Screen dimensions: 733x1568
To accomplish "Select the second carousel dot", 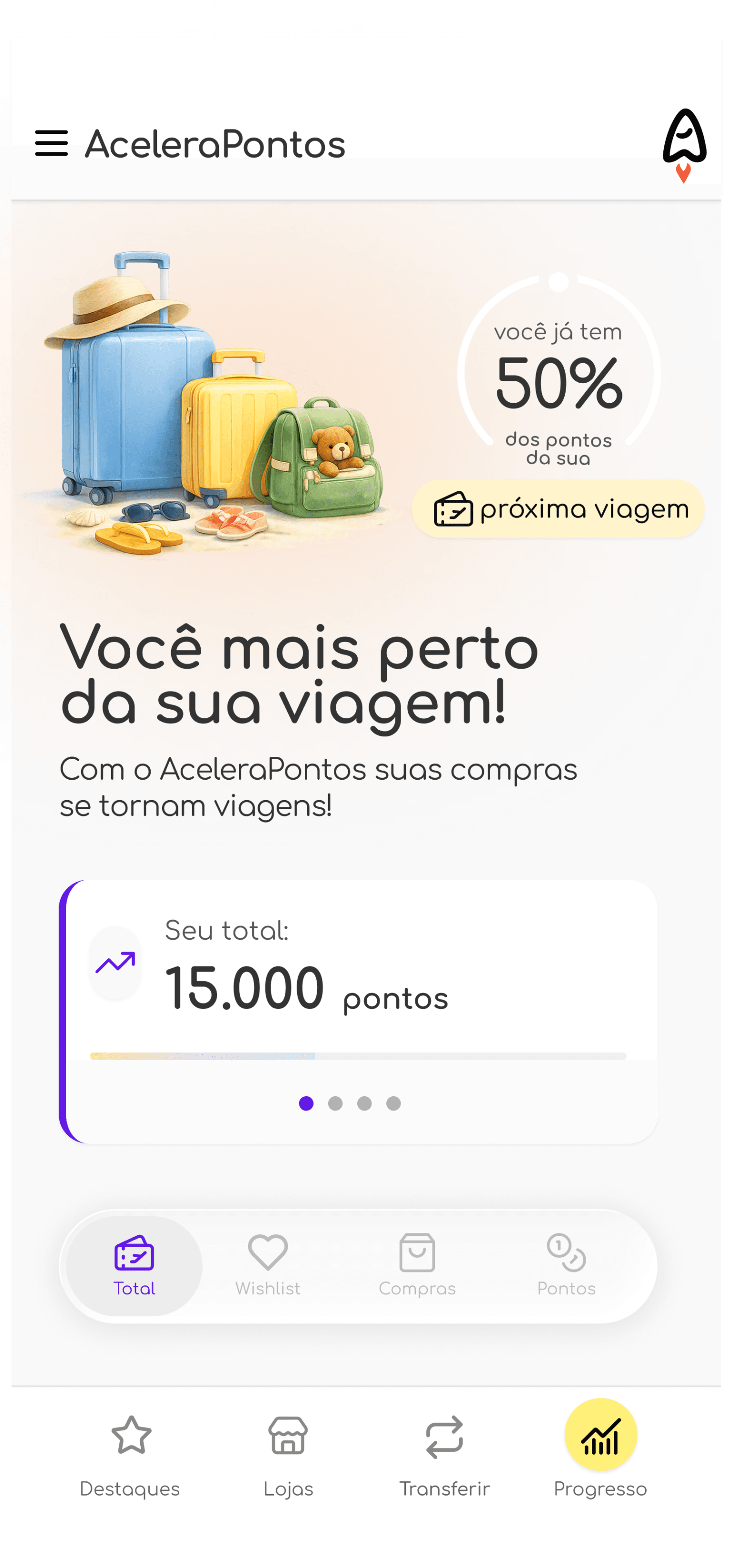I will coord(335,1104).
